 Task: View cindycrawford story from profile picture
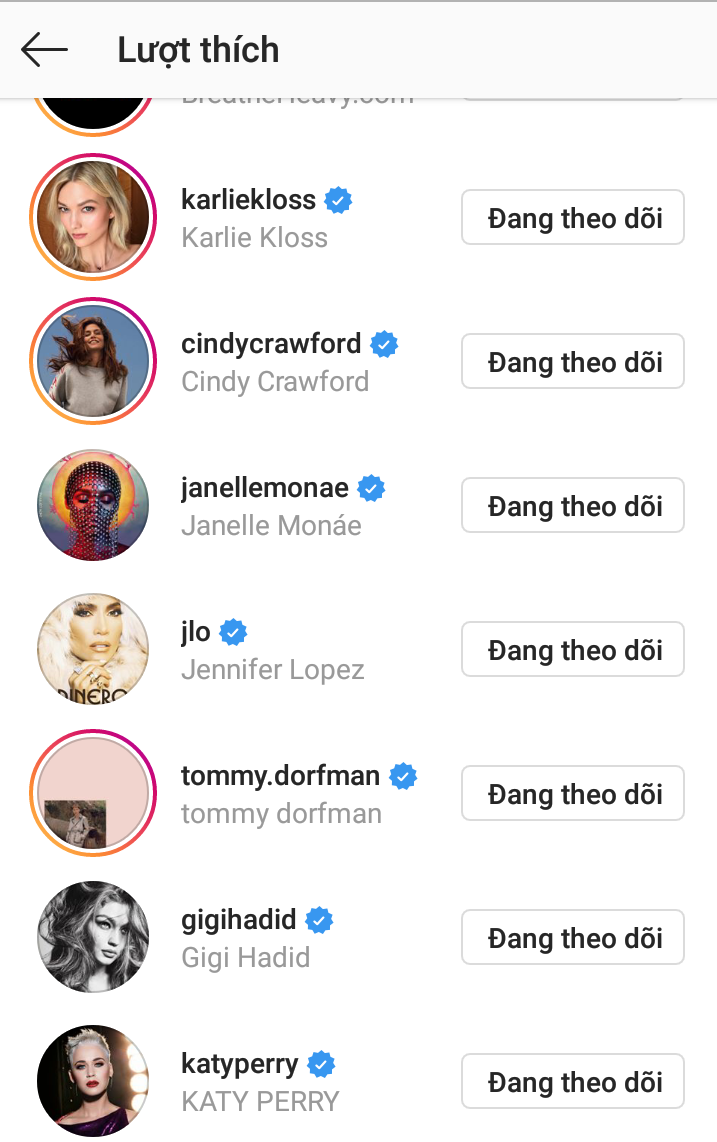(93, 361)
